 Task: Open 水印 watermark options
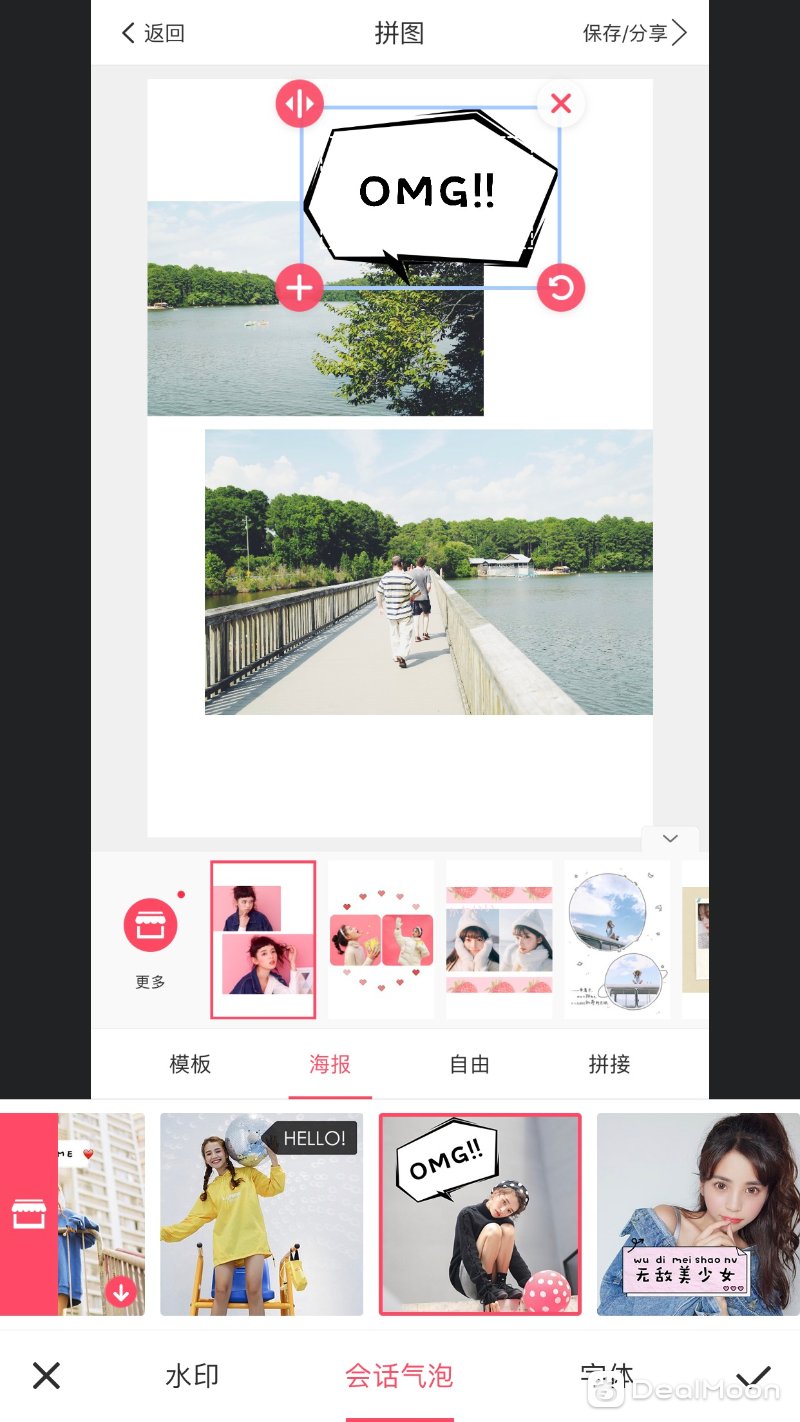[x=192, y=1376]
